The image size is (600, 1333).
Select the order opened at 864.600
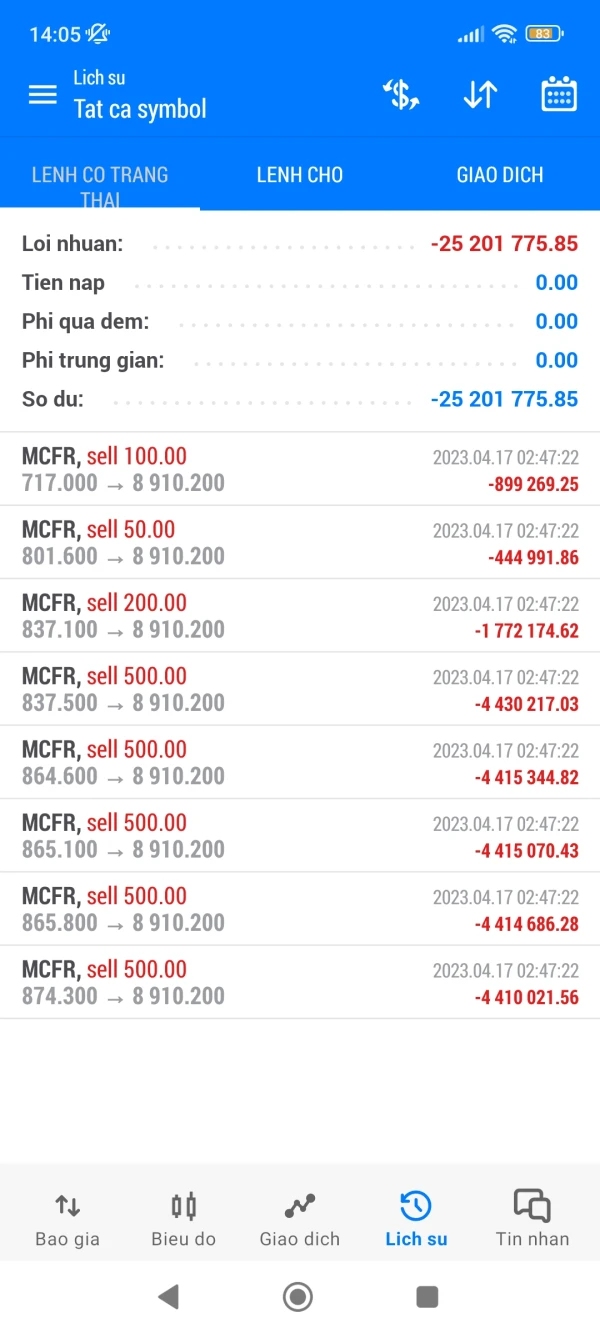click(300, 762)
